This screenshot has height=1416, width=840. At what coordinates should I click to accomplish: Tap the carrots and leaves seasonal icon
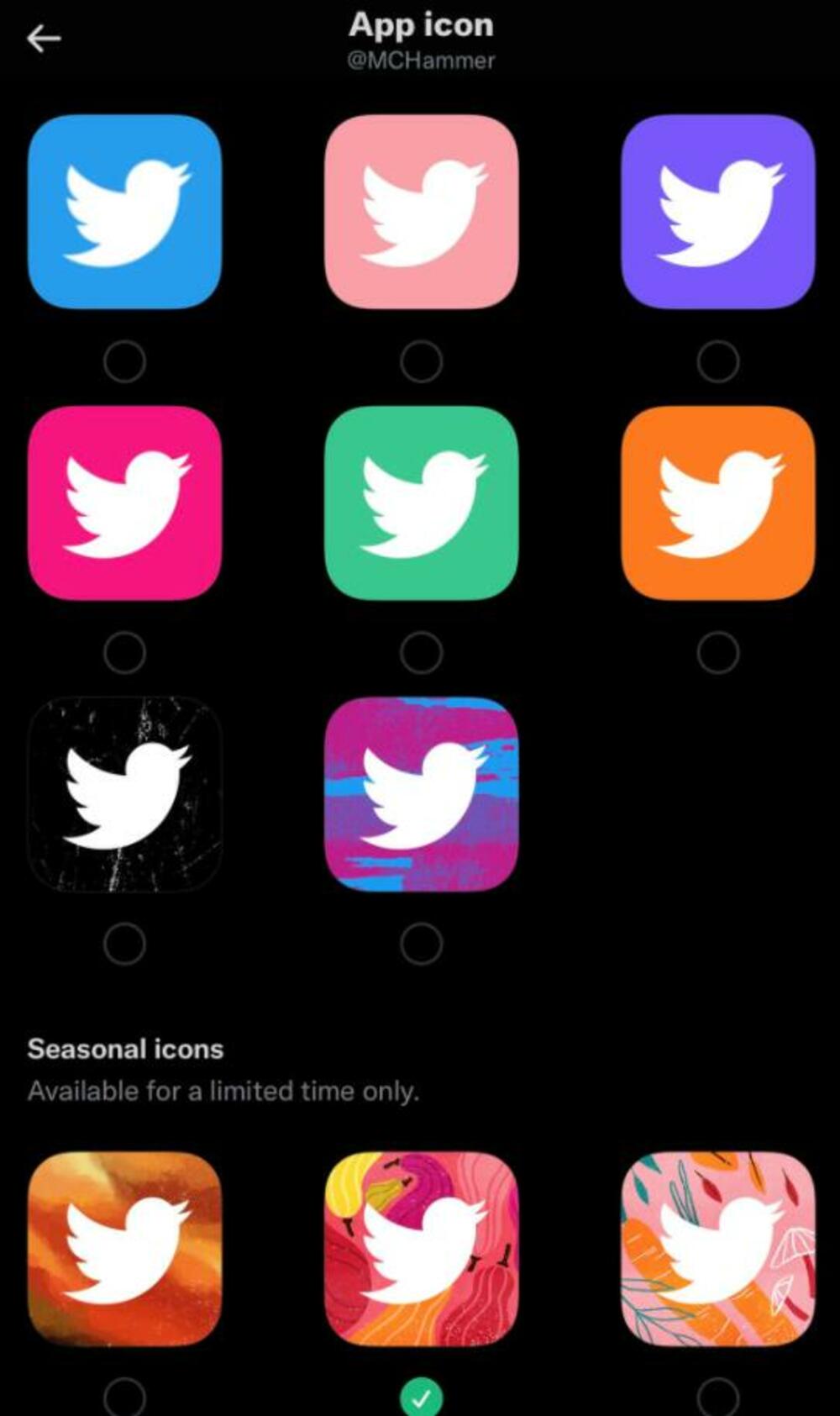click(x=717, y=1249)
